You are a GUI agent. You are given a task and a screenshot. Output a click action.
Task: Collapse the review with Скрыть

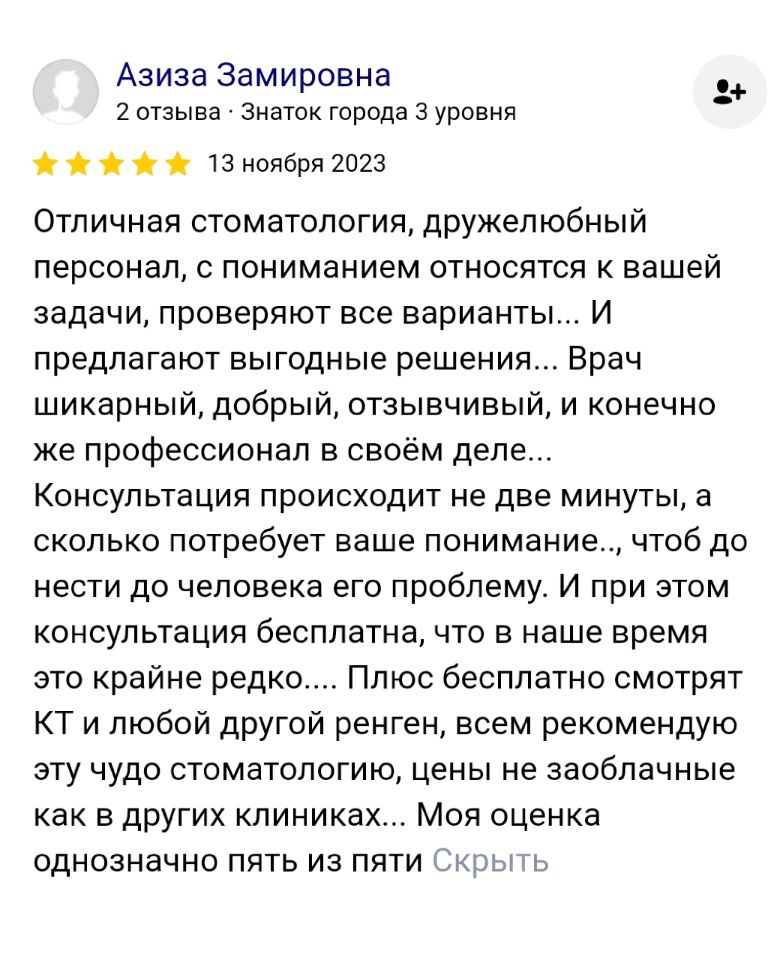(x=490, y=859)
